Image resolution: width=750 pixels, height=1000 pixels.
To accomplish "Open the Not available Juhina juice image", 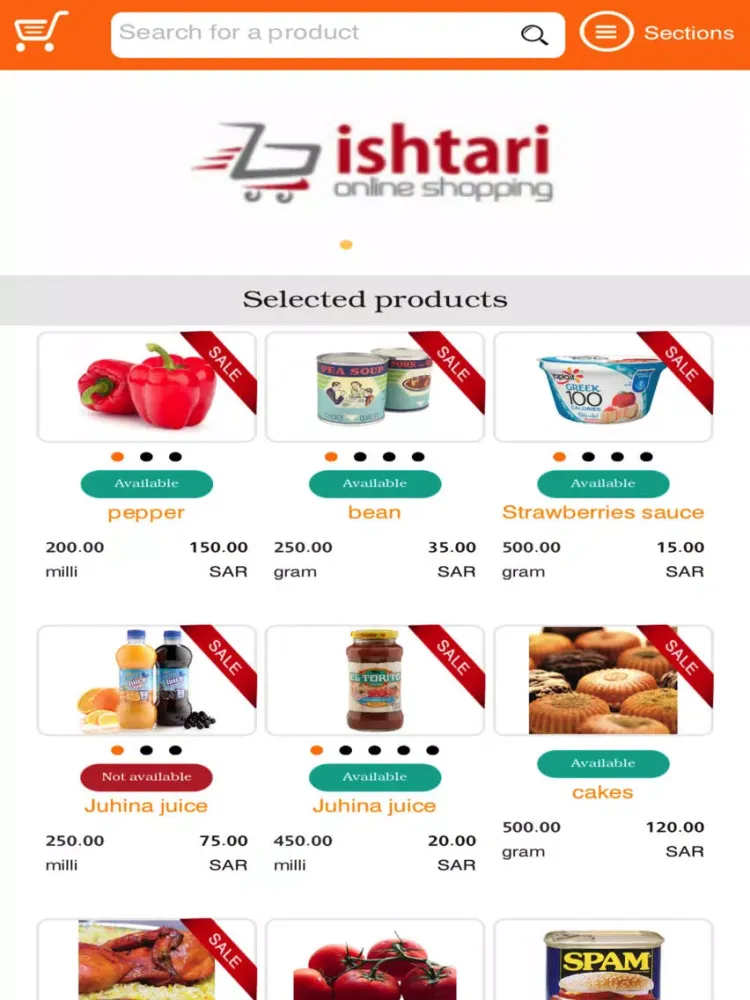I will tap(147, 680).
